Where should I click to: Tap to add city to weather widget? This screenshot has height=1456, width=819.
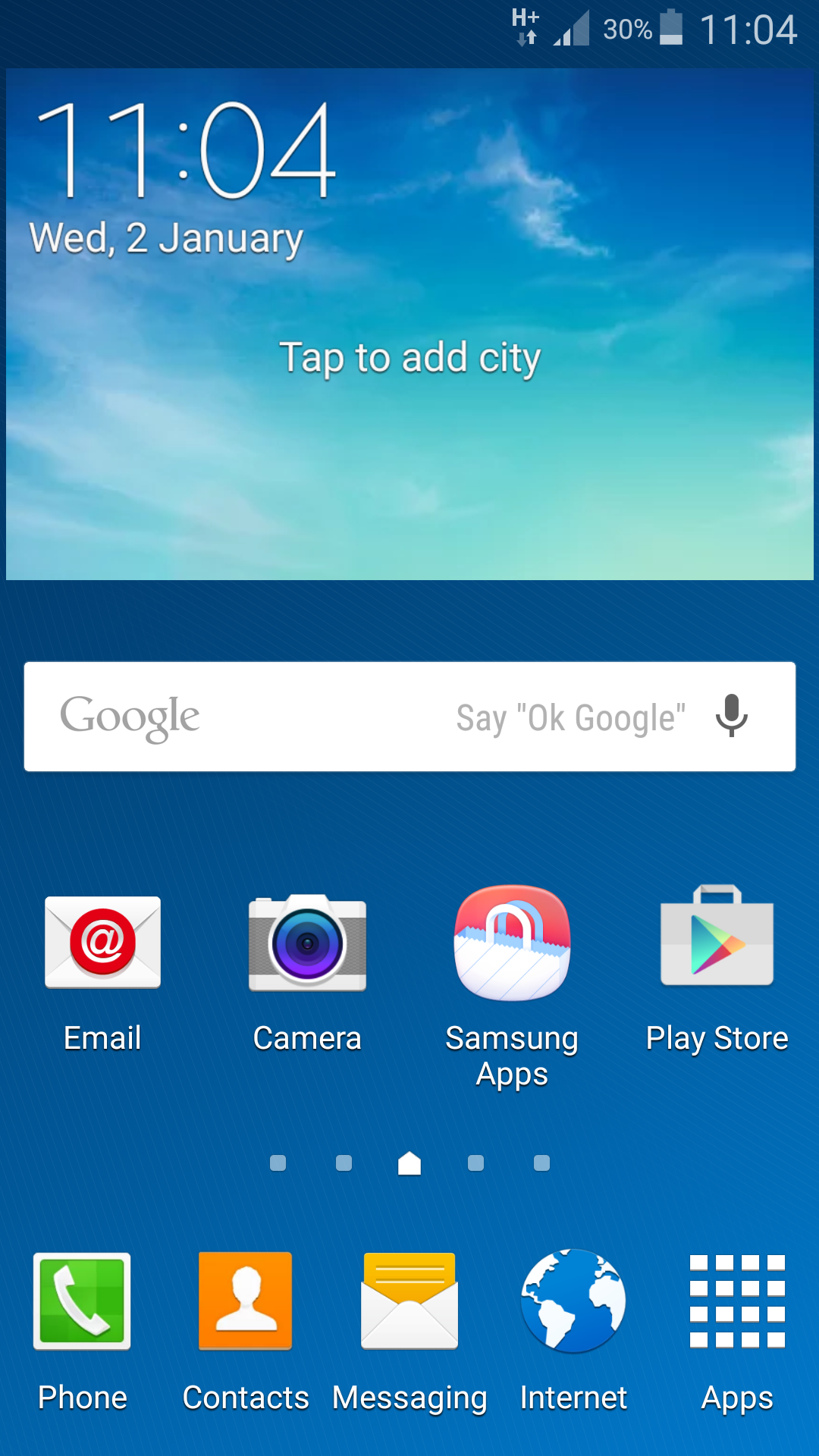pyautogui.click(x=409, y=358)
